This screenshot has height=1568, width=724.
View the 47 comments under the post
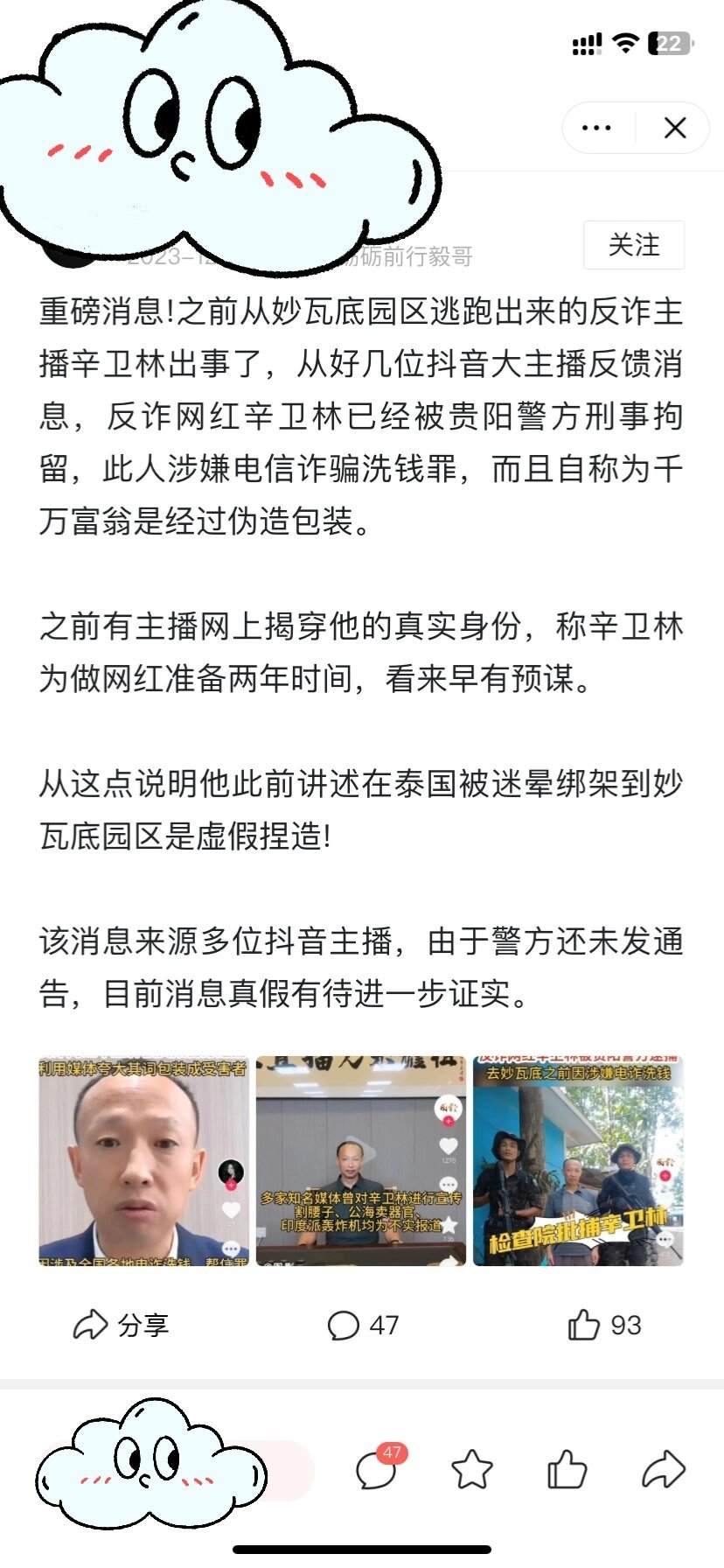pos(363,1325)
